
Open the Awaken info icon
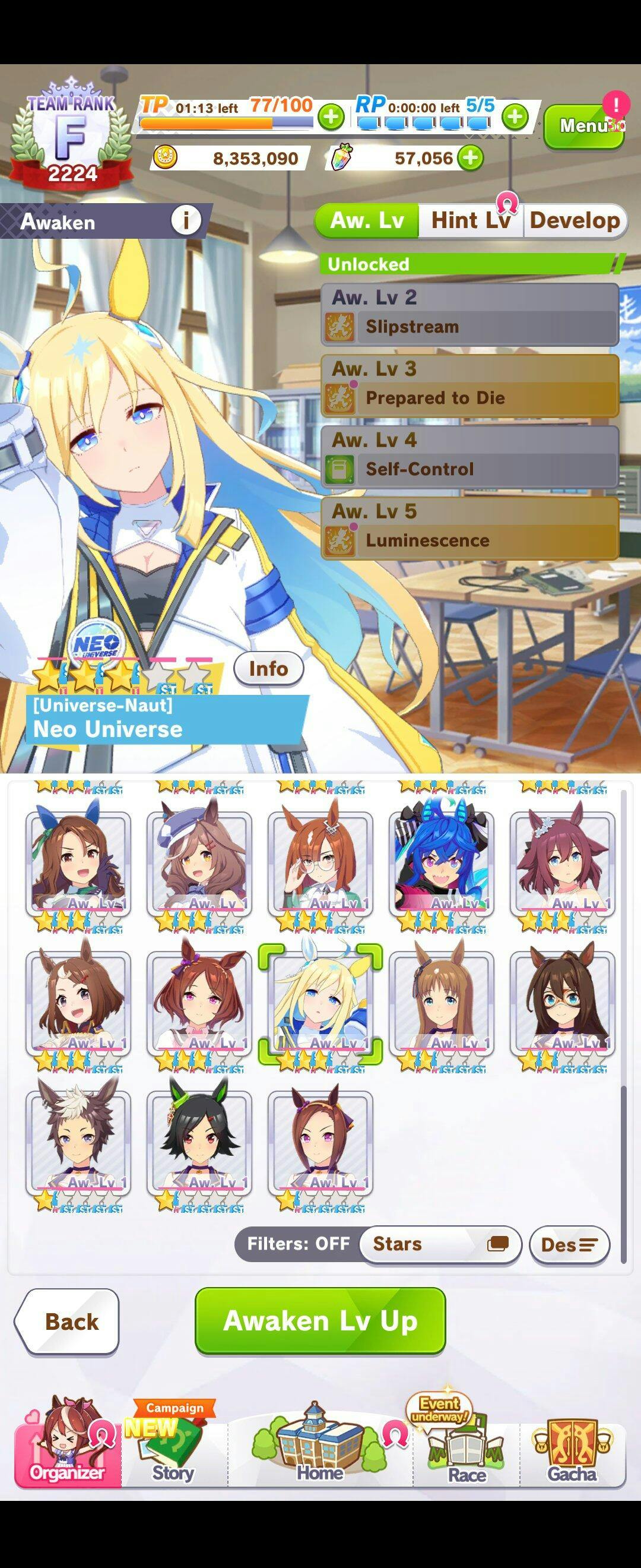pyautogui.click(x=186, y=220)
